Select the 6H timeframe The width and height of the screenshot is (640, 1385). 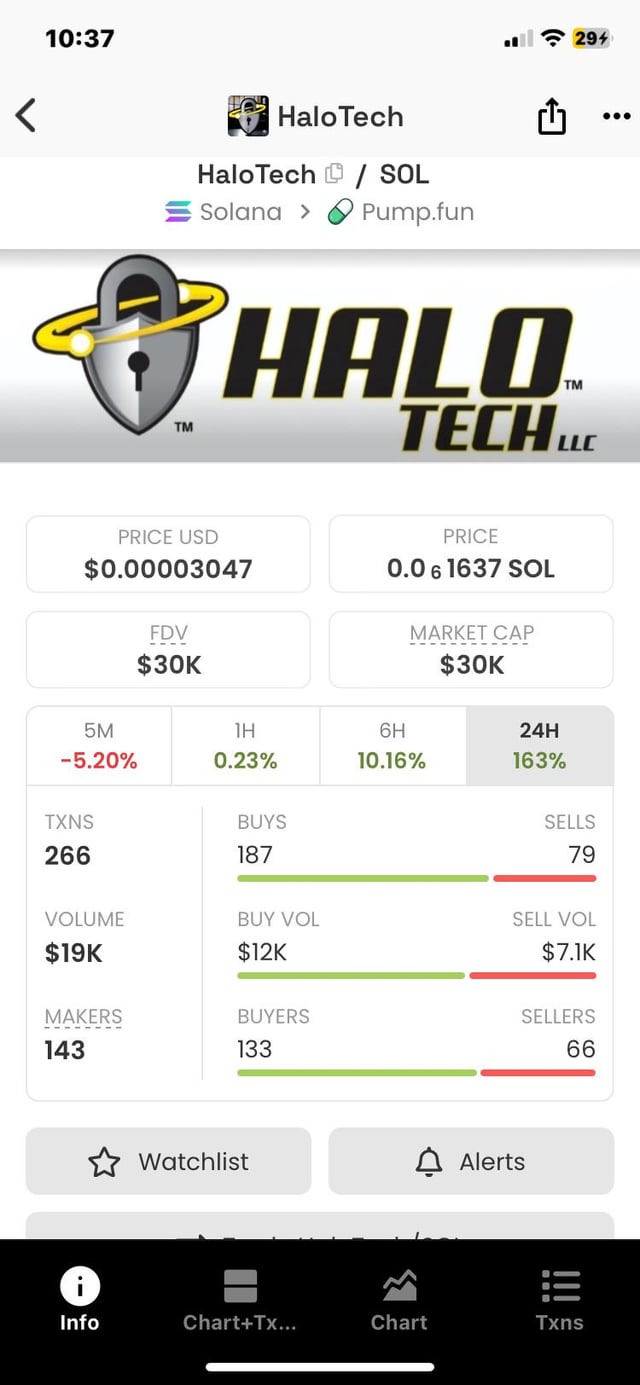click(x=392, y=746)
